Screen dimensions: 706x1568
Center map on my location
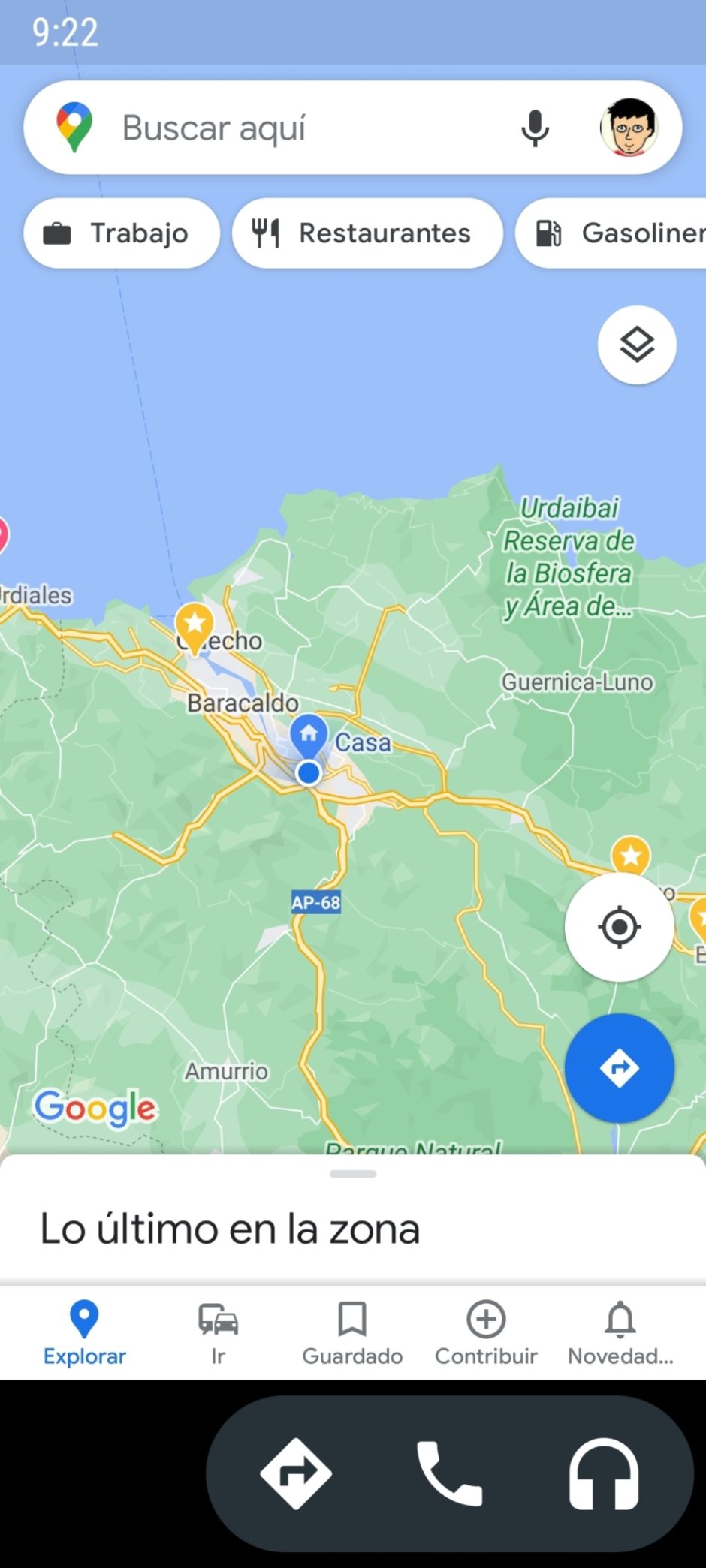pos(620,927)
